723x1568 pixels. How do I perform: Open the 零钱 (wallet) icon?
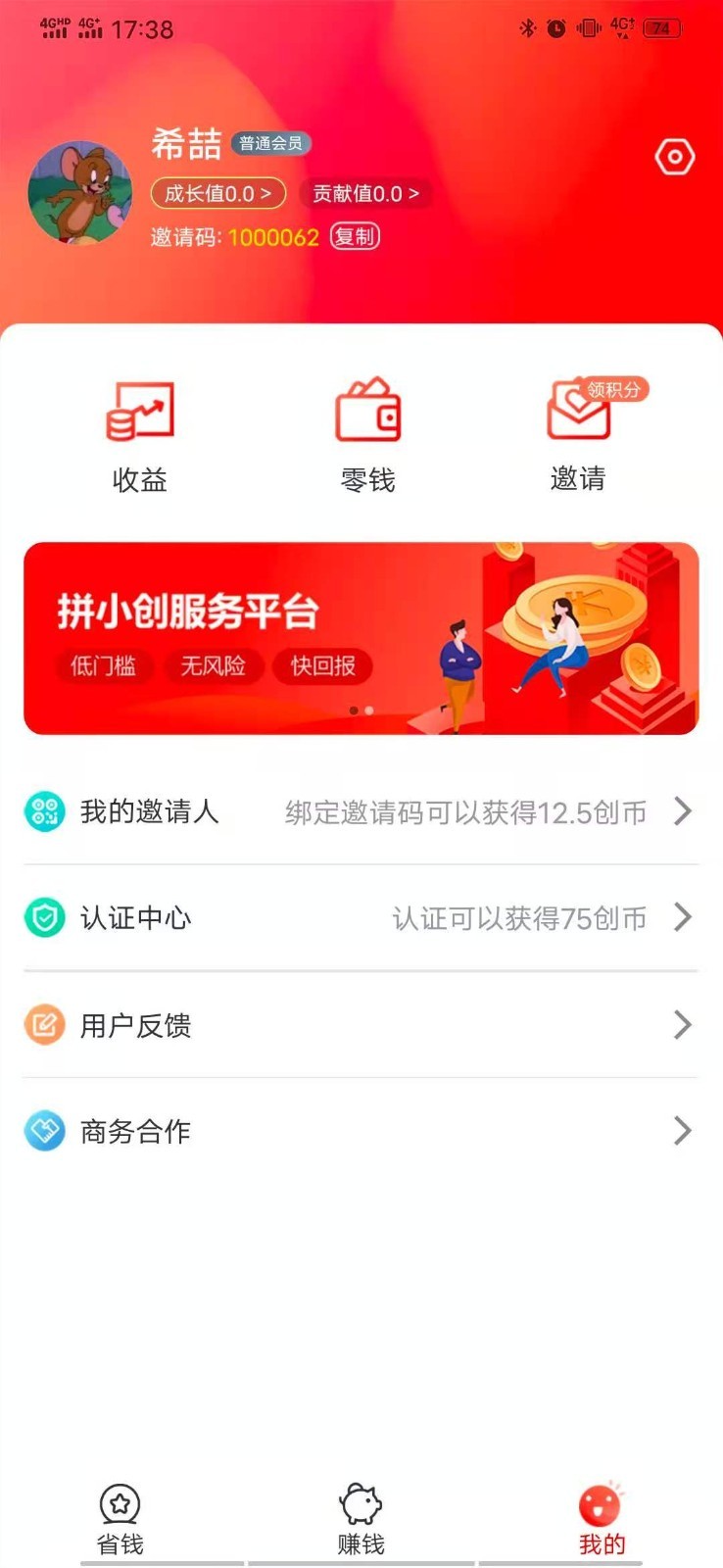click(x=367, y=416)
